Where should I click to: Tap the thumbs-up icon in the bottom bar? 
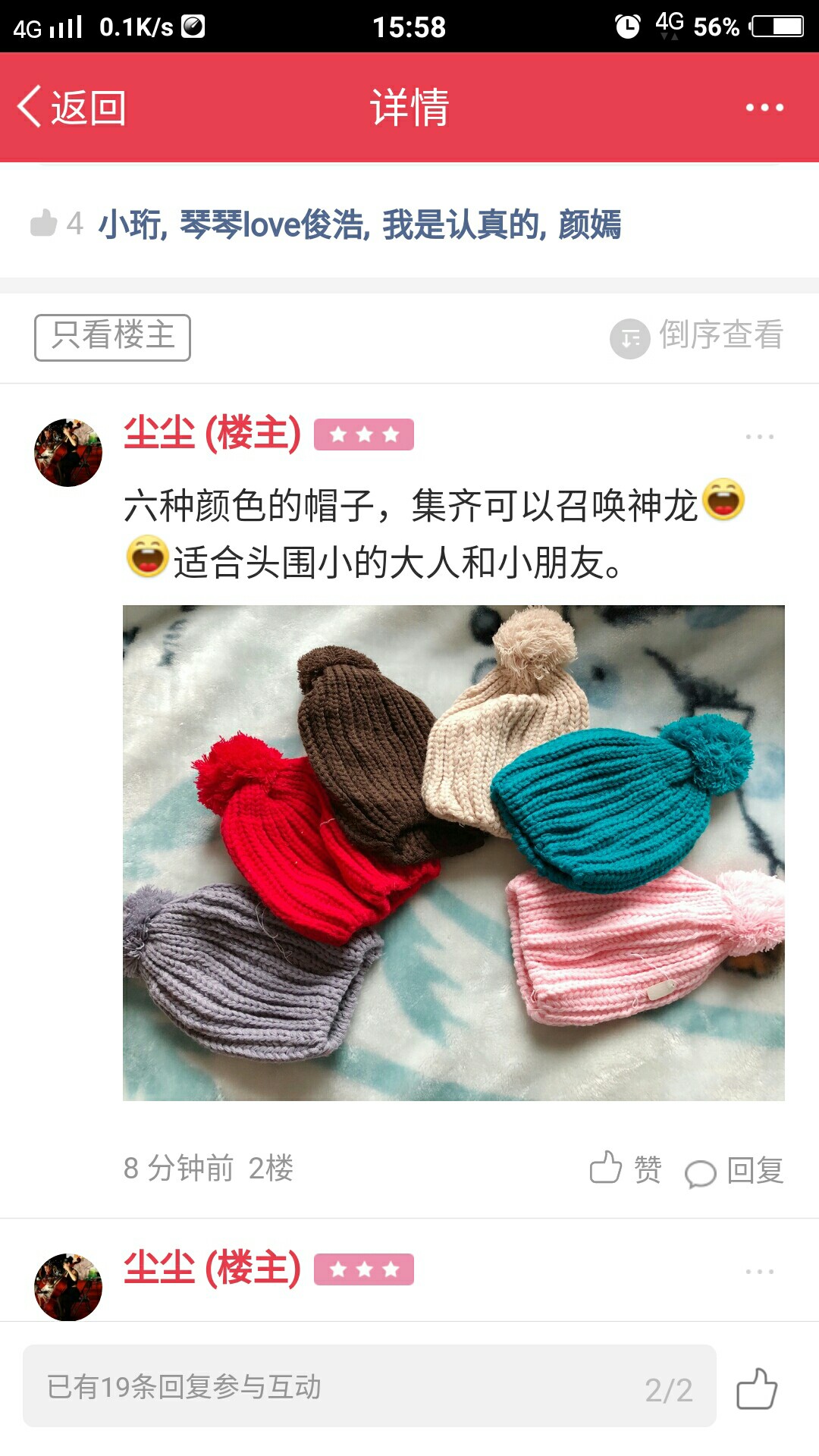pos(757,1388)
